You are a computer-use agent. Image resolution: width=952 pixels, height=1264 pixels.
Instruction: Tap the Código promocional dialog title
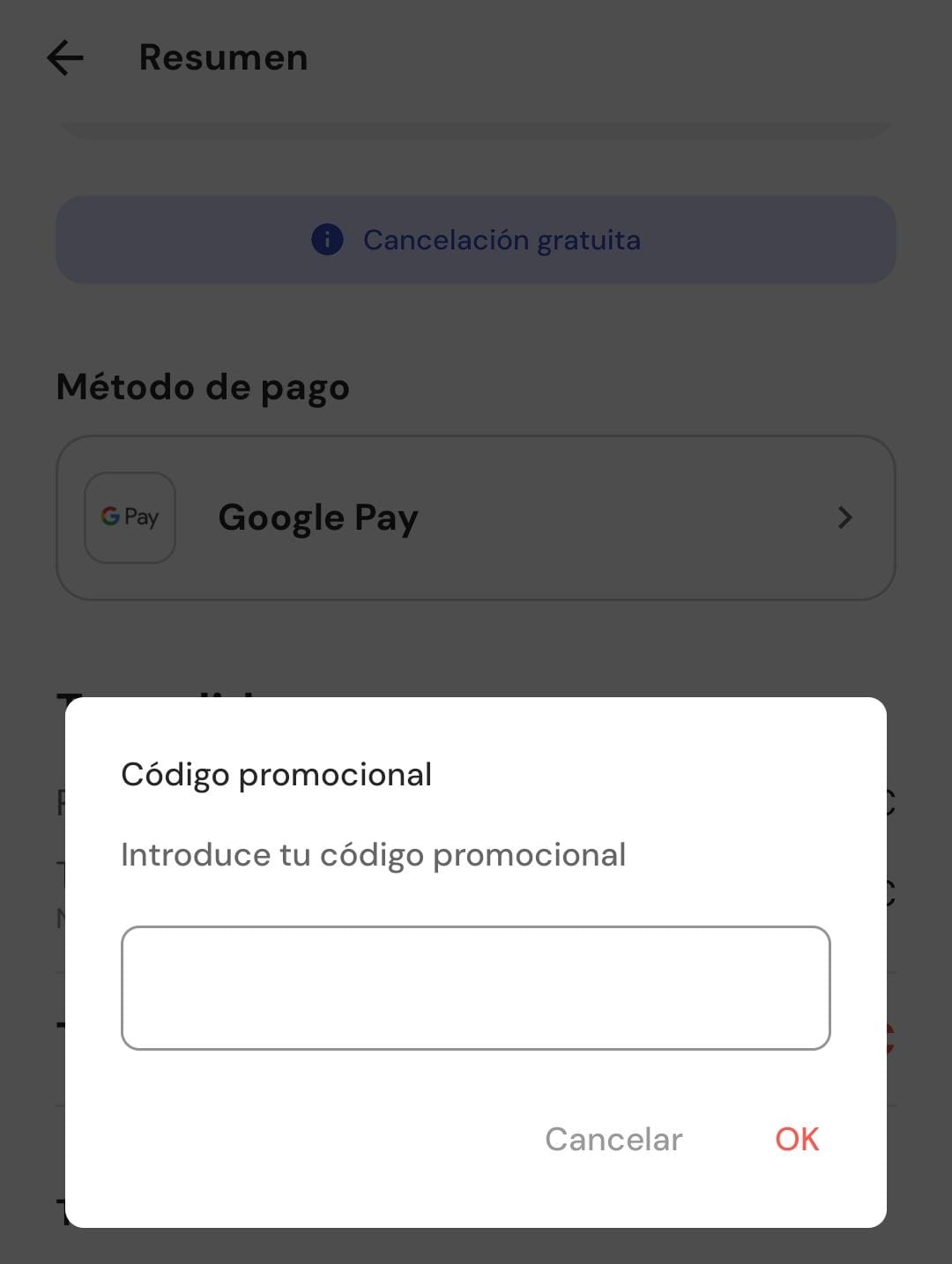pyautogui.click(x=276, y=774)
